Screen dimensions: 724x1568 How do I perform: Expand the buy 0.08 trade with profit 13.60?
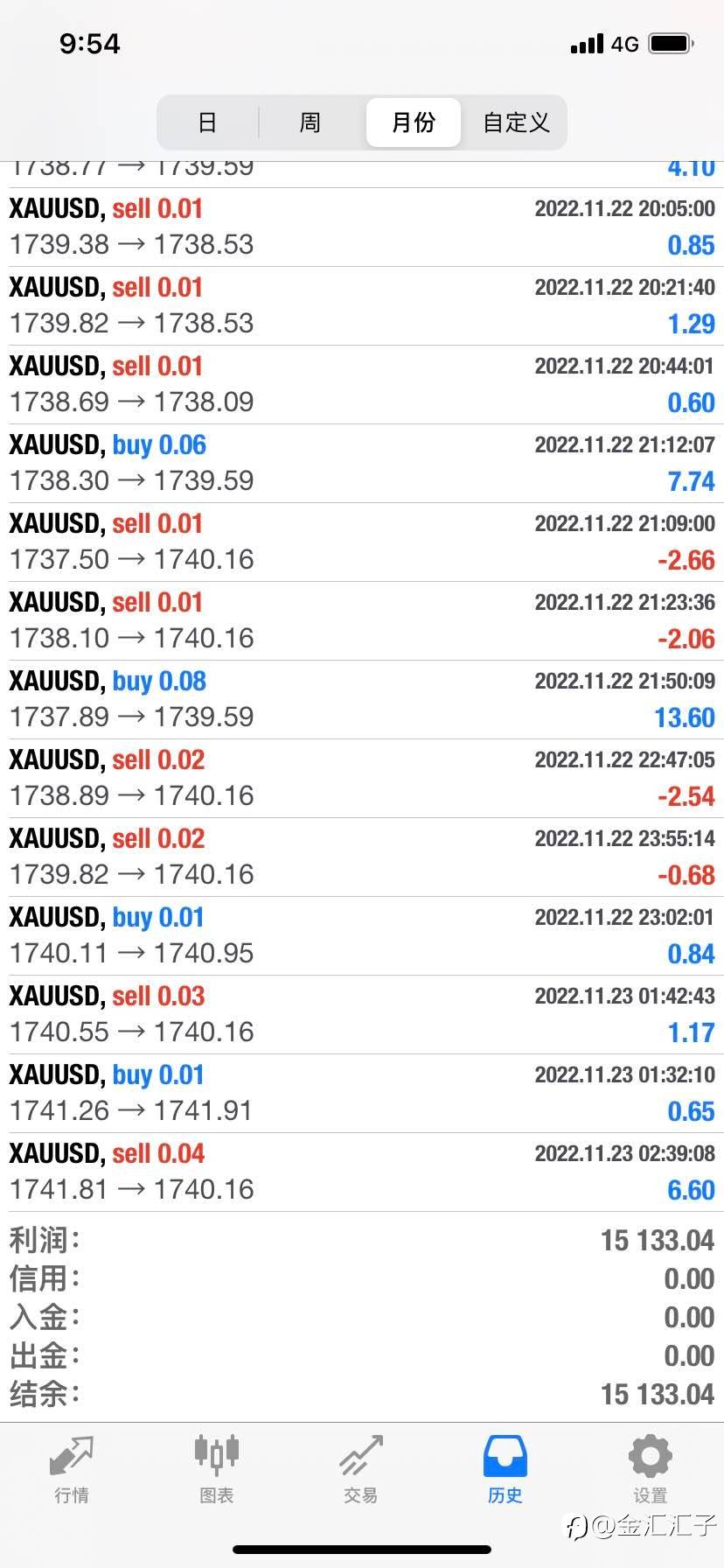click(x=362, y=700)
